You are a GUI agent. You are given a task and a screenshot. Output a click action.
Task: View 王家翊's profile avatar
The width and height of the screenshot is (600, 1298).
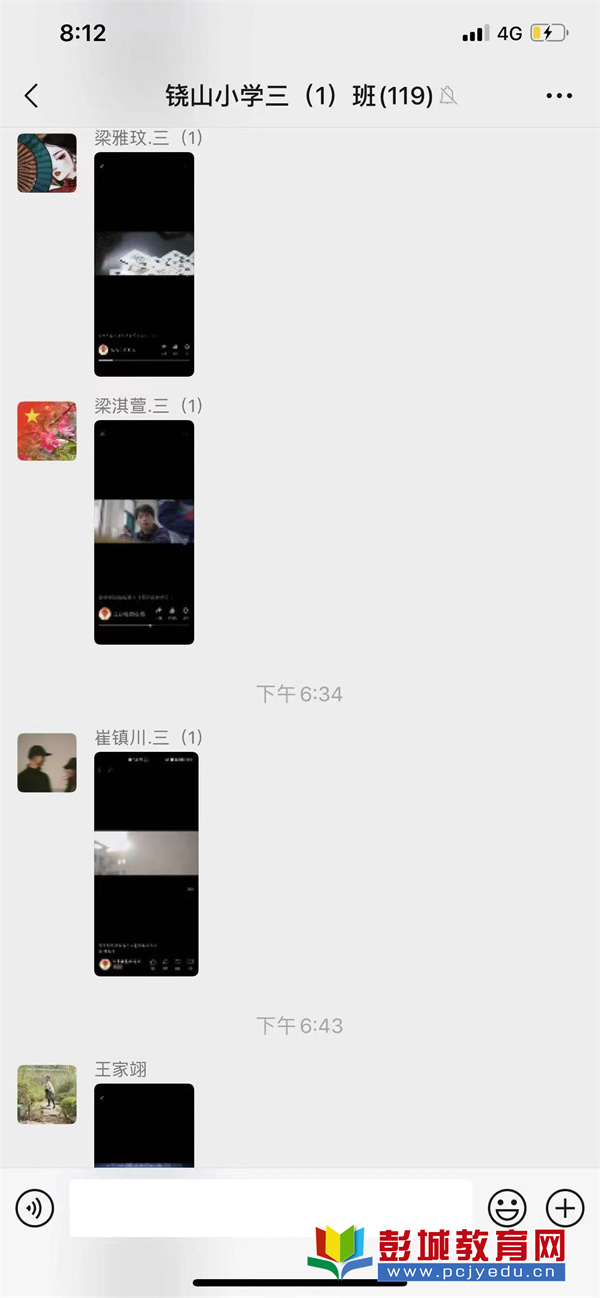coord(47,1095)
